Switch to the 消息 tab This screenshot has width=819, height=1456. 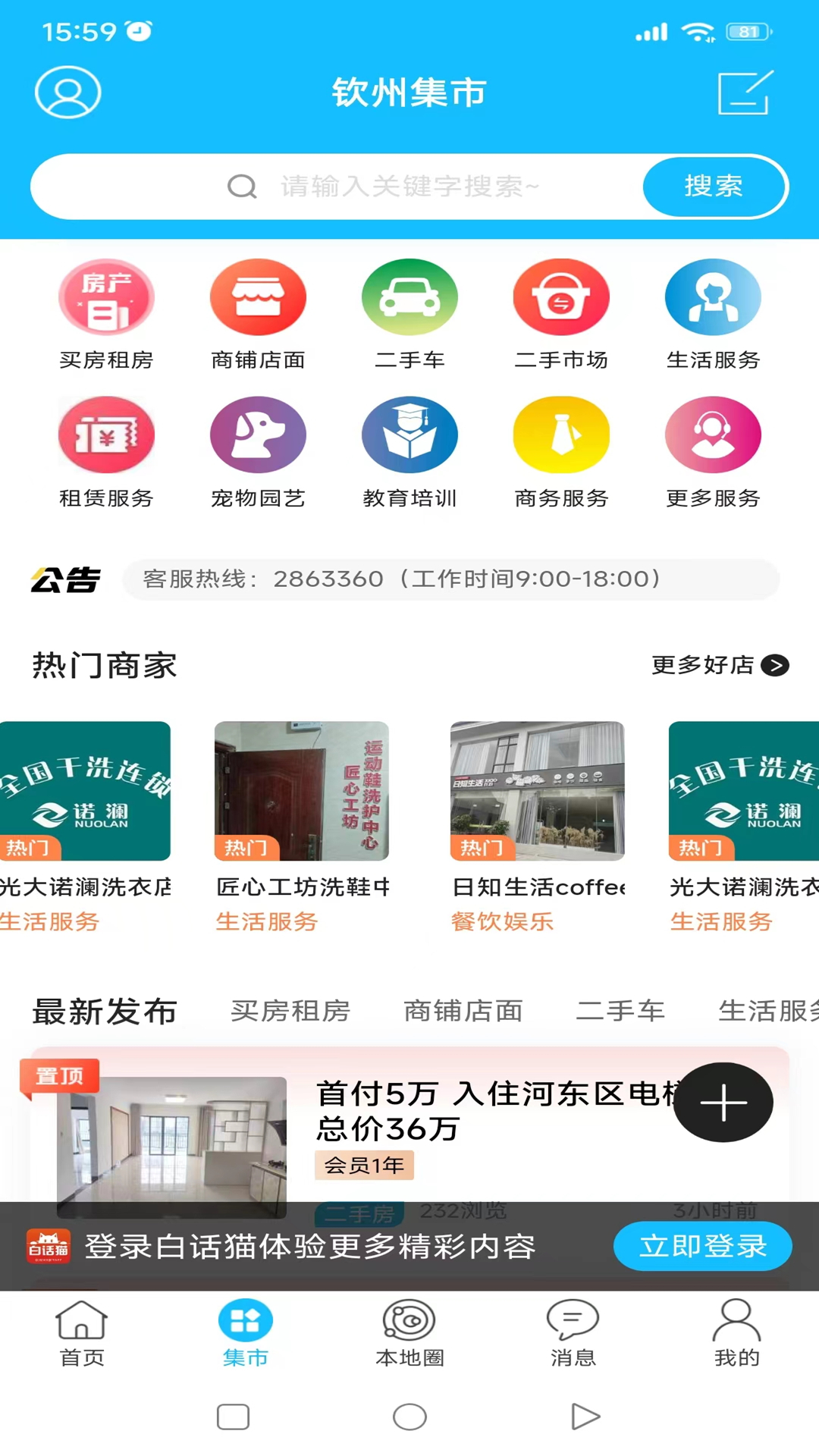[x=573, y=1333]
